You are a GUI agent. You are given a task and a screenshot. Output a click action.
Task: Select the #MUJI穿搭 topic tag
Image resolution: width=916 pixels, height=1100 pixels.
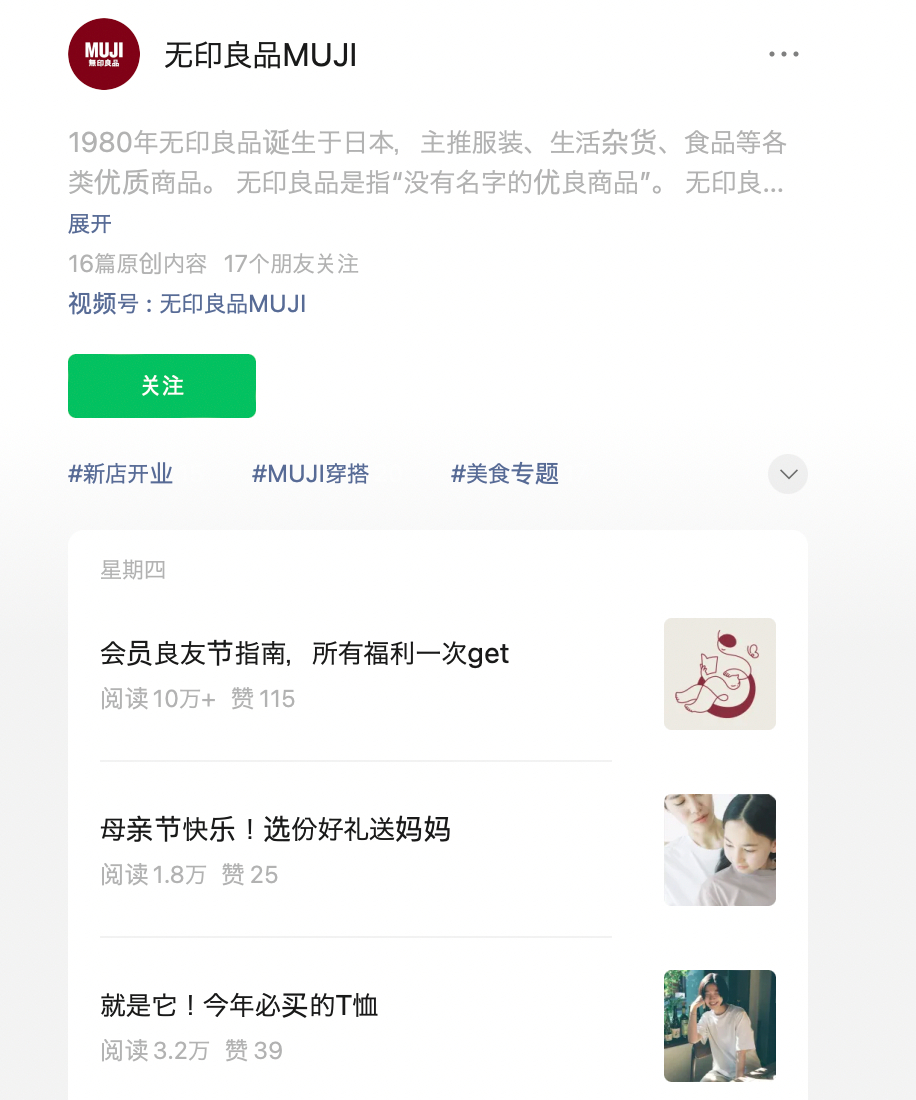pyautogui.click(x=310, y=474)
